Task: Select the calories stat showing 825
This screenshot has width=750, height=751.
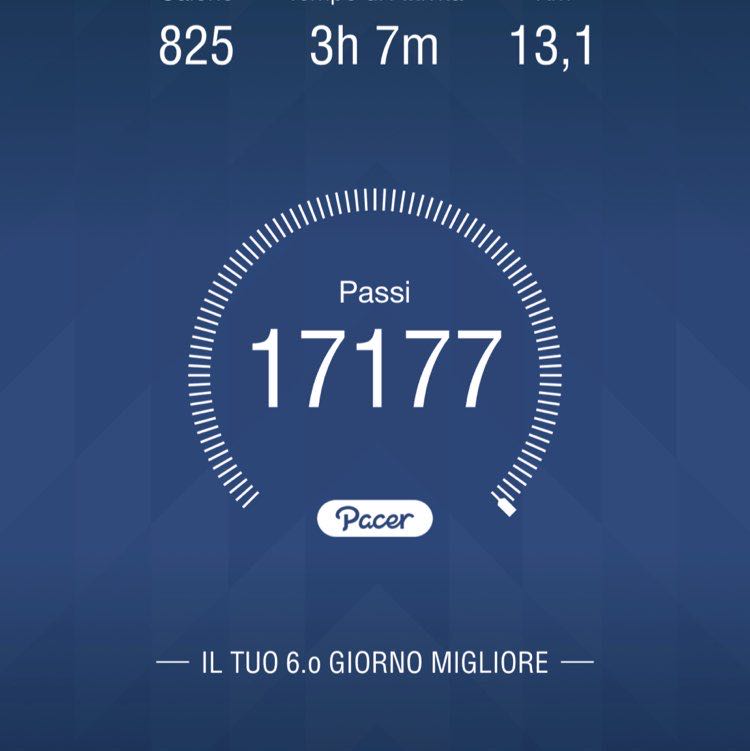Action: [x=196, y=44]
